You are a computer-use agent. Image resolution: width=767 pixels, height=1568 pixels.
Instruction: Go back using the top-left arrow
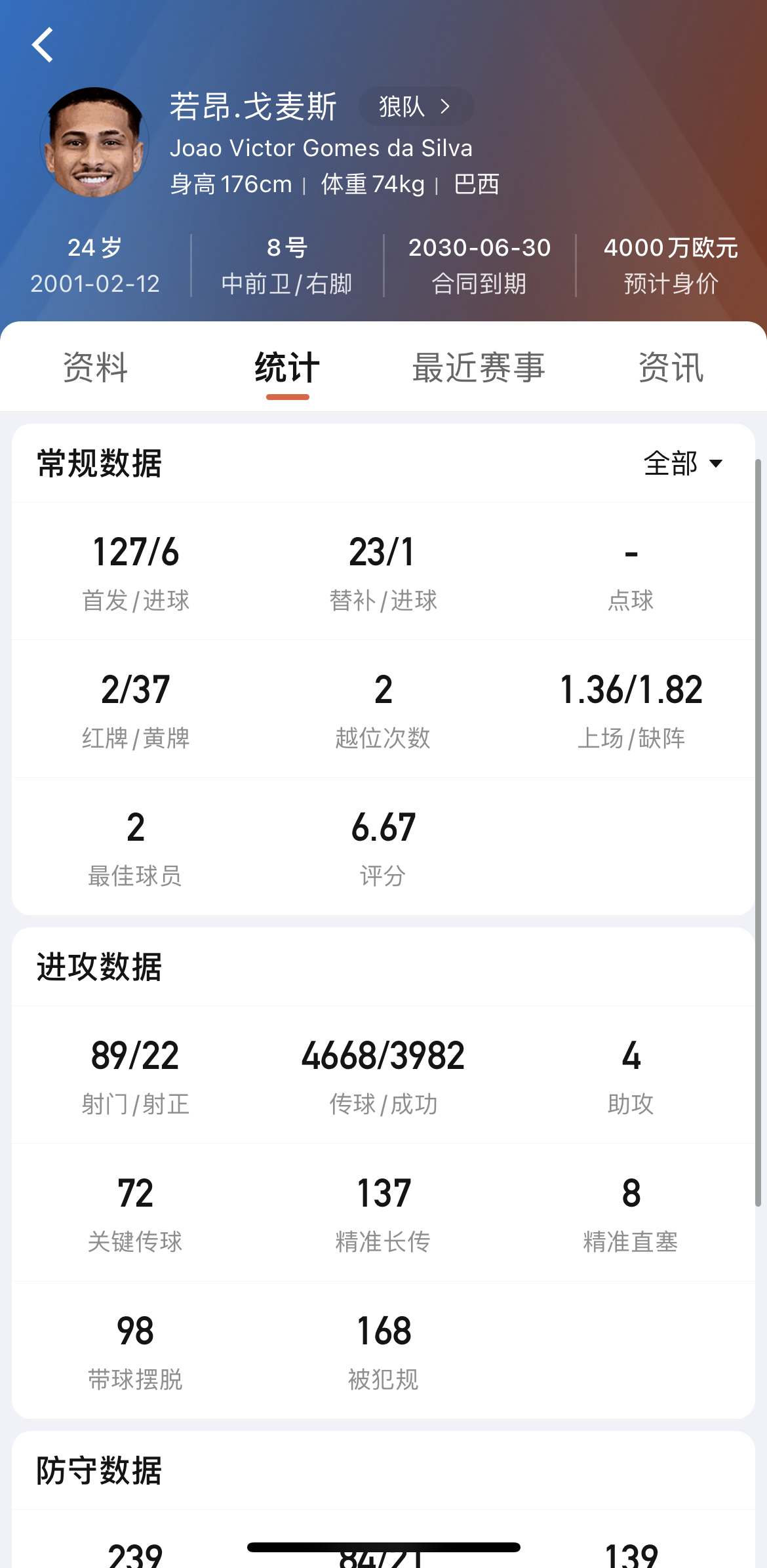tap(43, 45)
